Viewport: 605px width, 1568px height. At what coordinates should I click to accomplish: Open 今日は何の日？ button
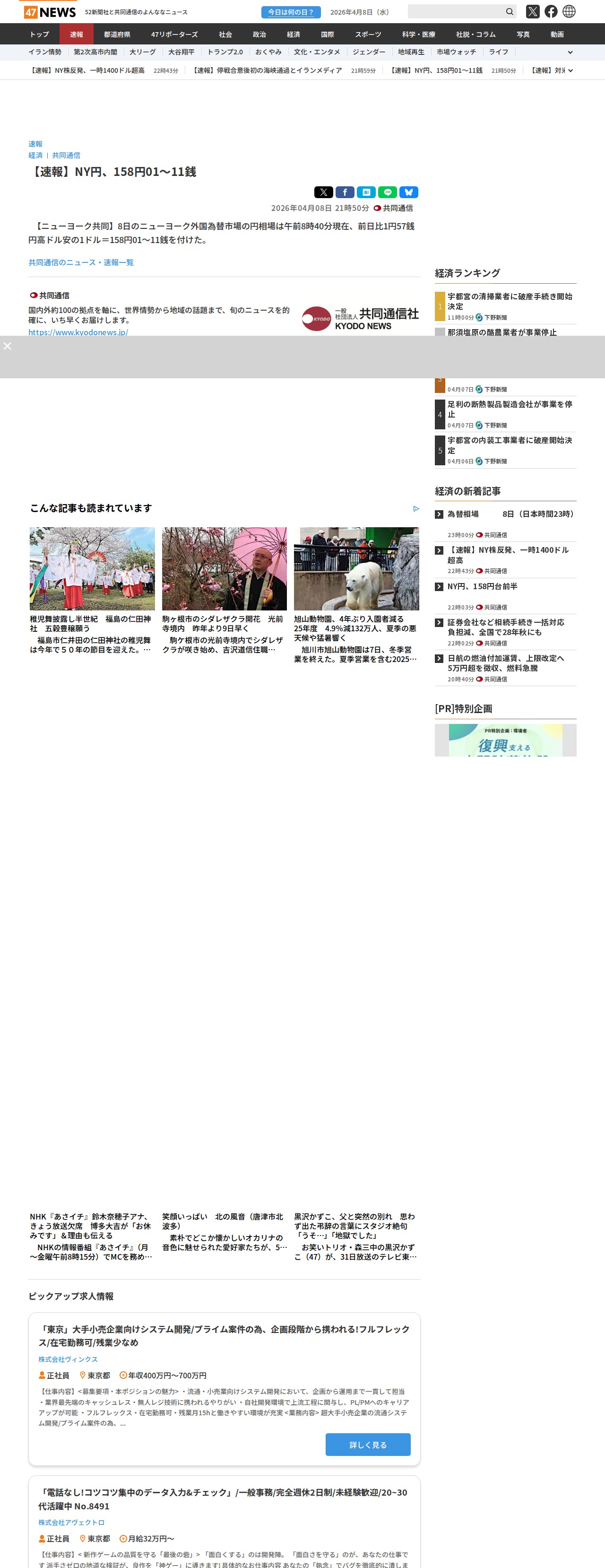291,12
